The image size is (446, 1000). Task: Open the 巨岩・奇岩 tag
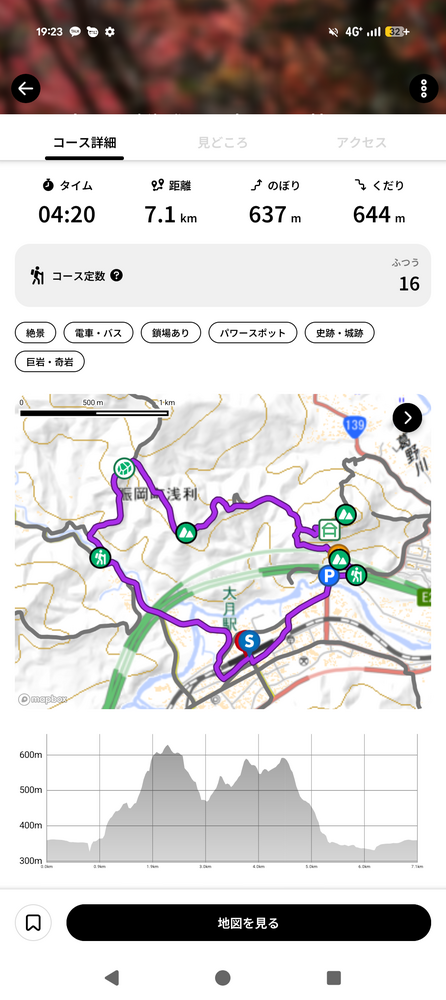coord(50,362)
